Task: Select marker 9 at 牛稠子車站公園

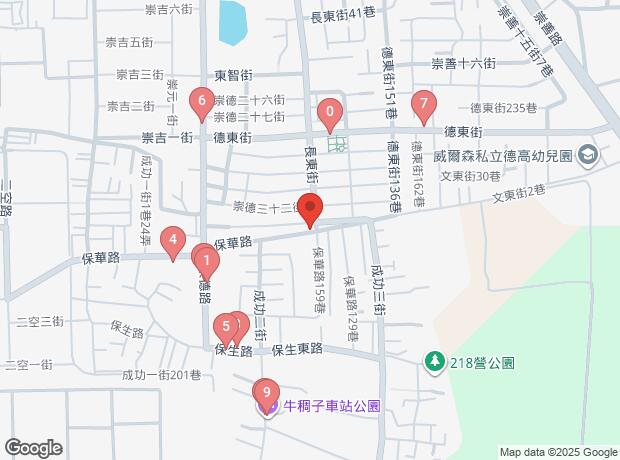Action: pyautogui.click(x=266, y=391)
